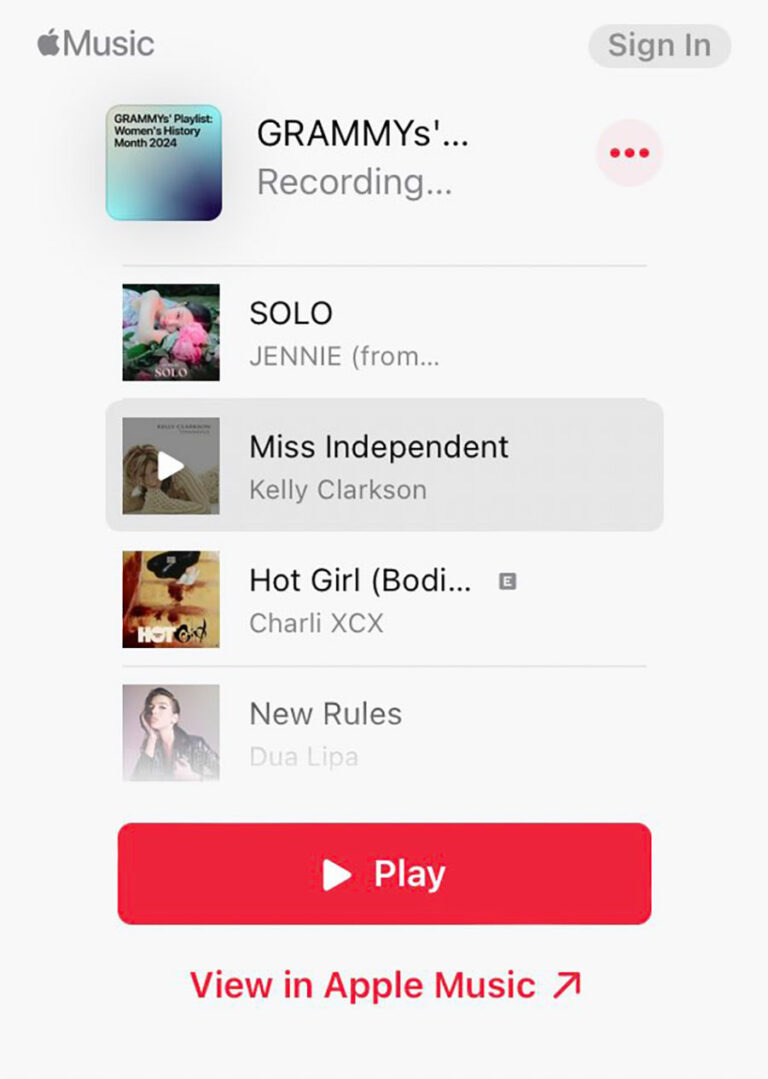Select the New Rules track row
Viewport: 768px width, 1079px height.
click(380, 732)
